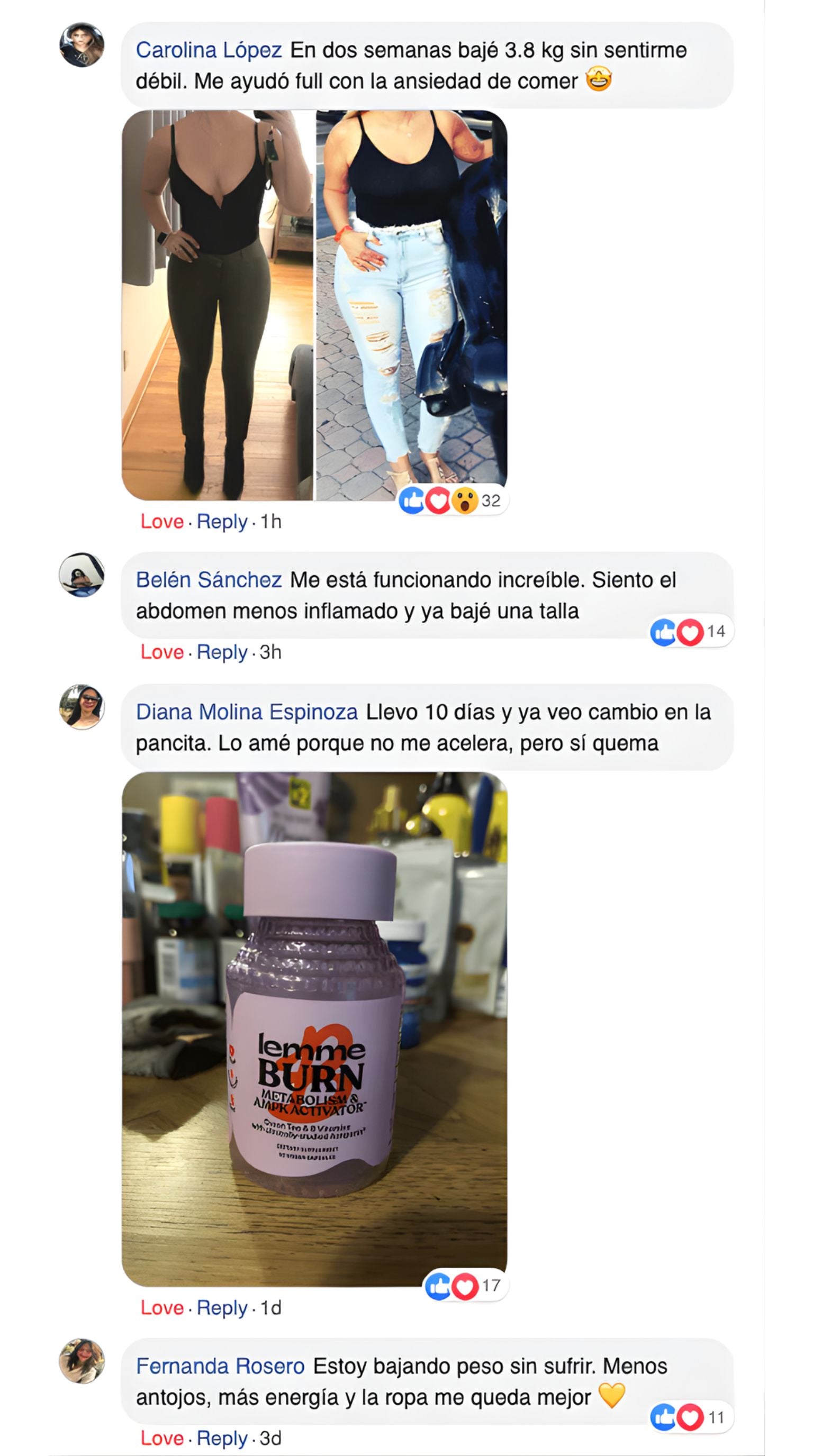The width and height of the screenshot is (813, 1456).
Task: View the 11 reactions on Fernanda's comment
Action: coord(690,1417)
